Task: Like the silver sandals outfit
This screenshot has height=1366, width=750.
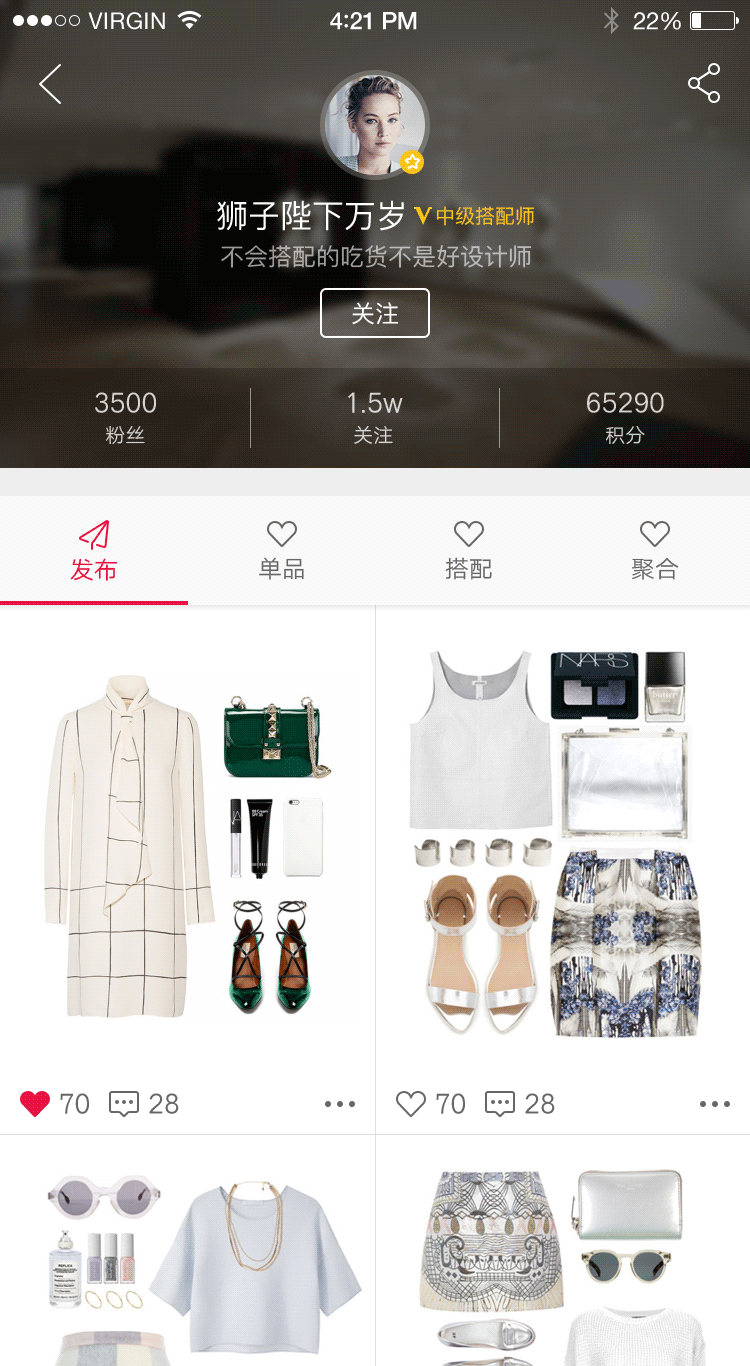Action: 411,1104
